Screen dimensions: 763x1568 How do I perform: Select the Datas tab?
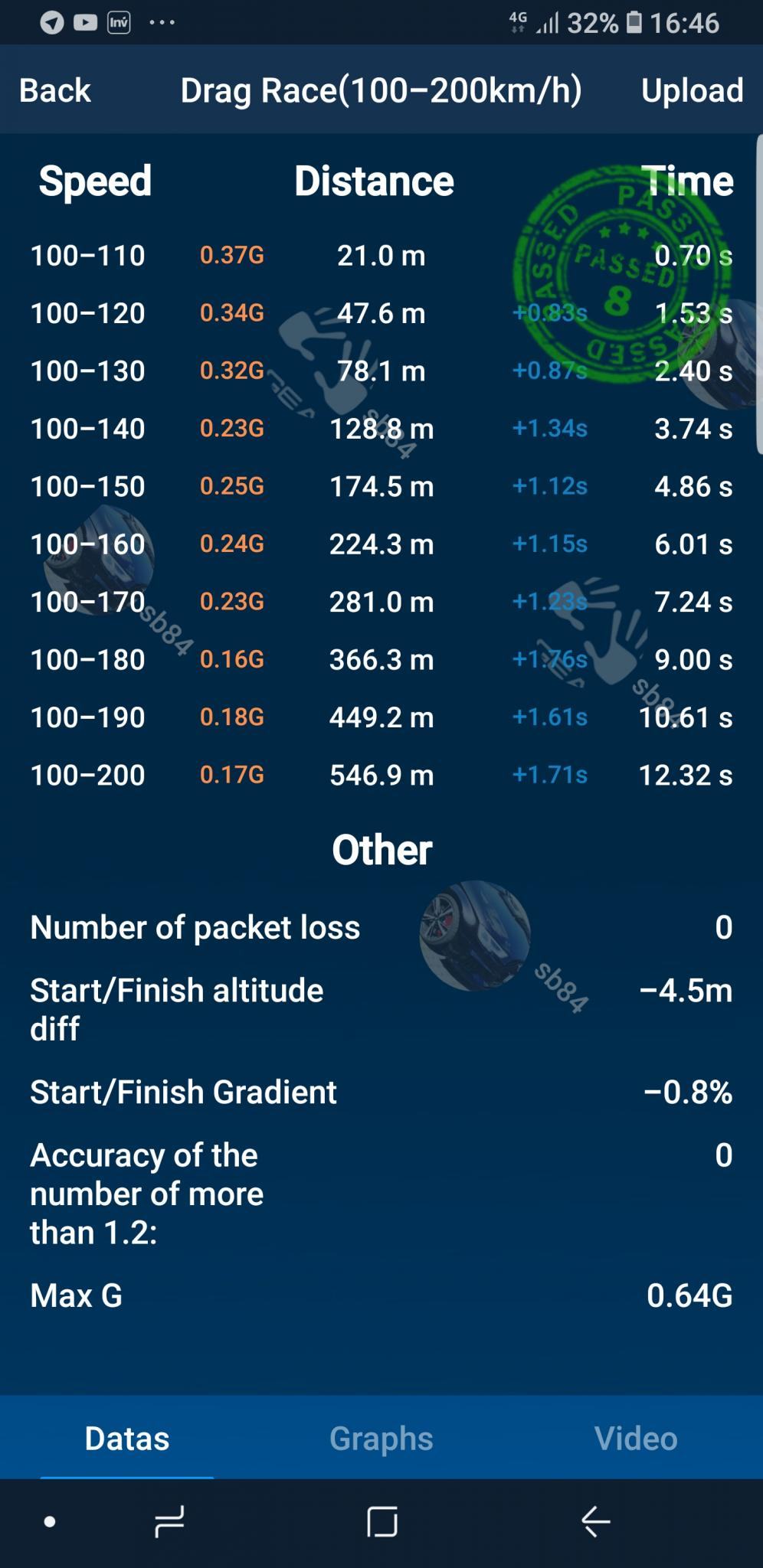127,1438
